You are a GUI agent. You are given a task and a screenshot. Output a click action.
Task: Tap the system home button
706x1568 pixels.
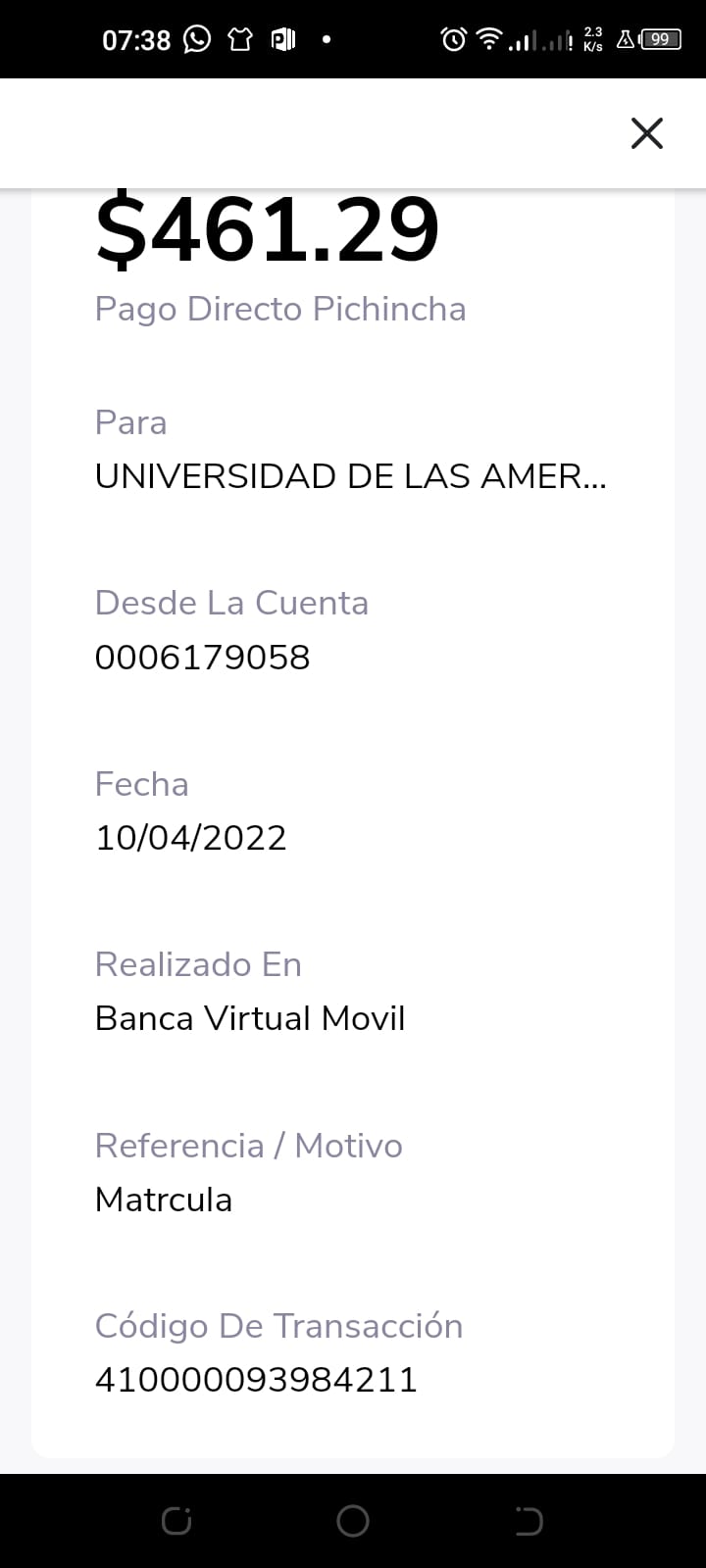pyautogui.click(x=353, y=1521)
